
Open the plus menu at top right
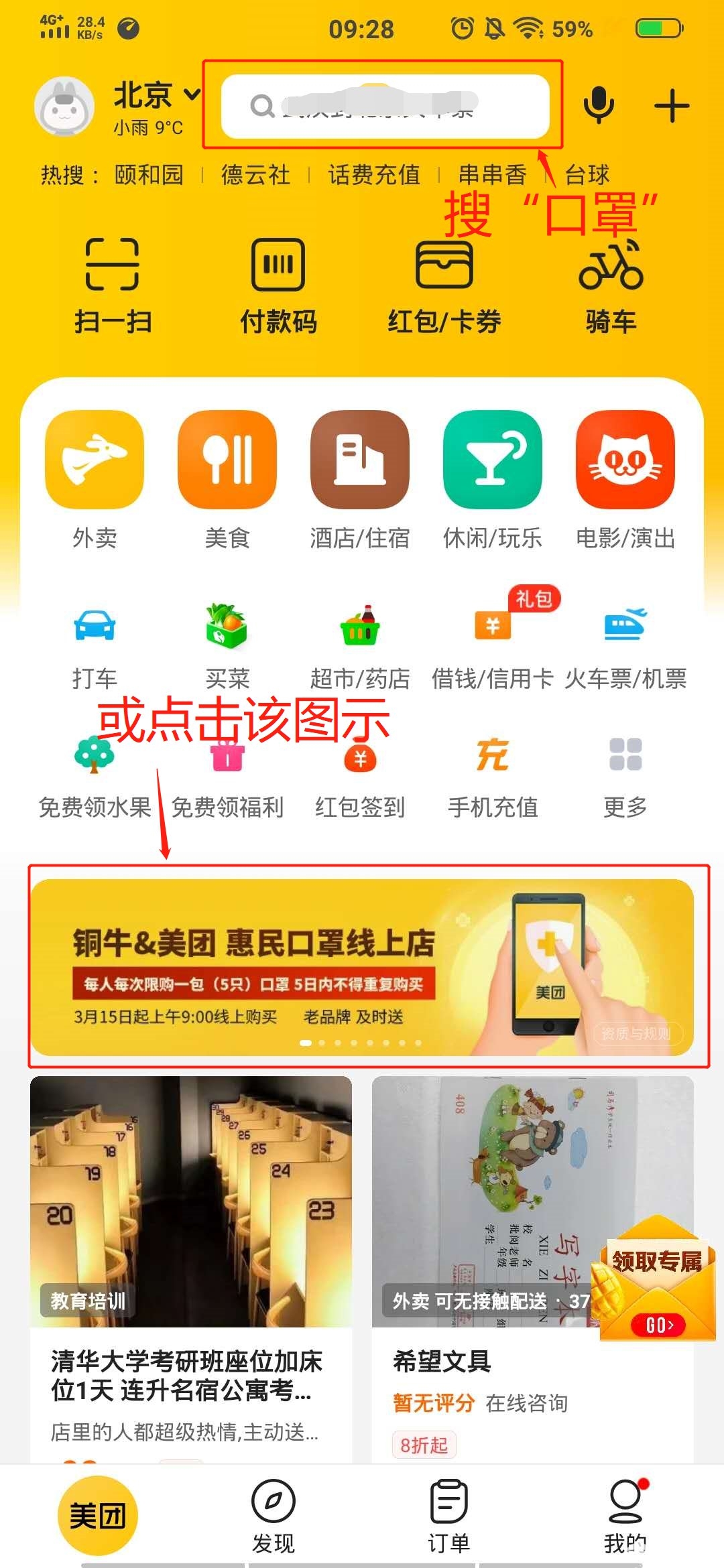point(671,106)
